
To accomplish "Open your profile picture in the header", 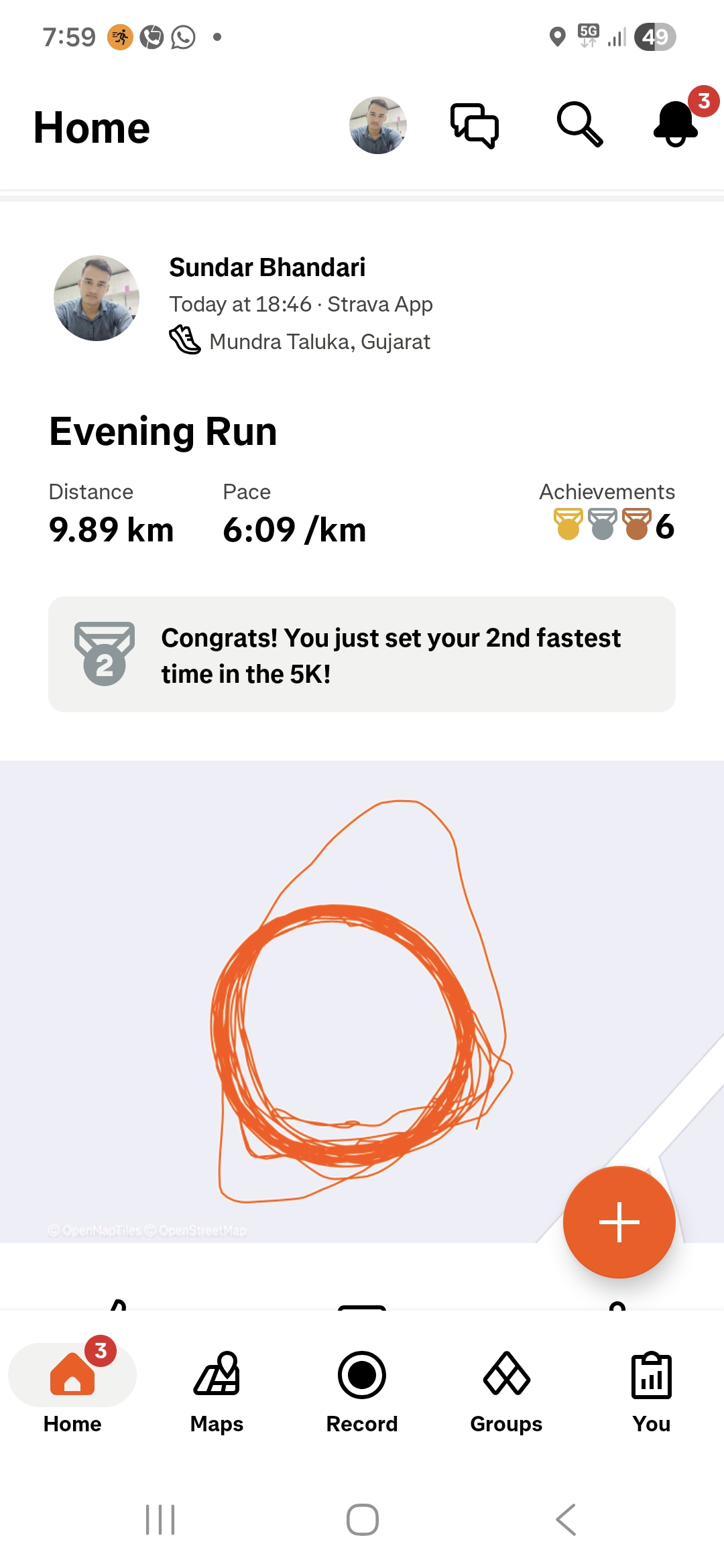I will click(377, 125).
